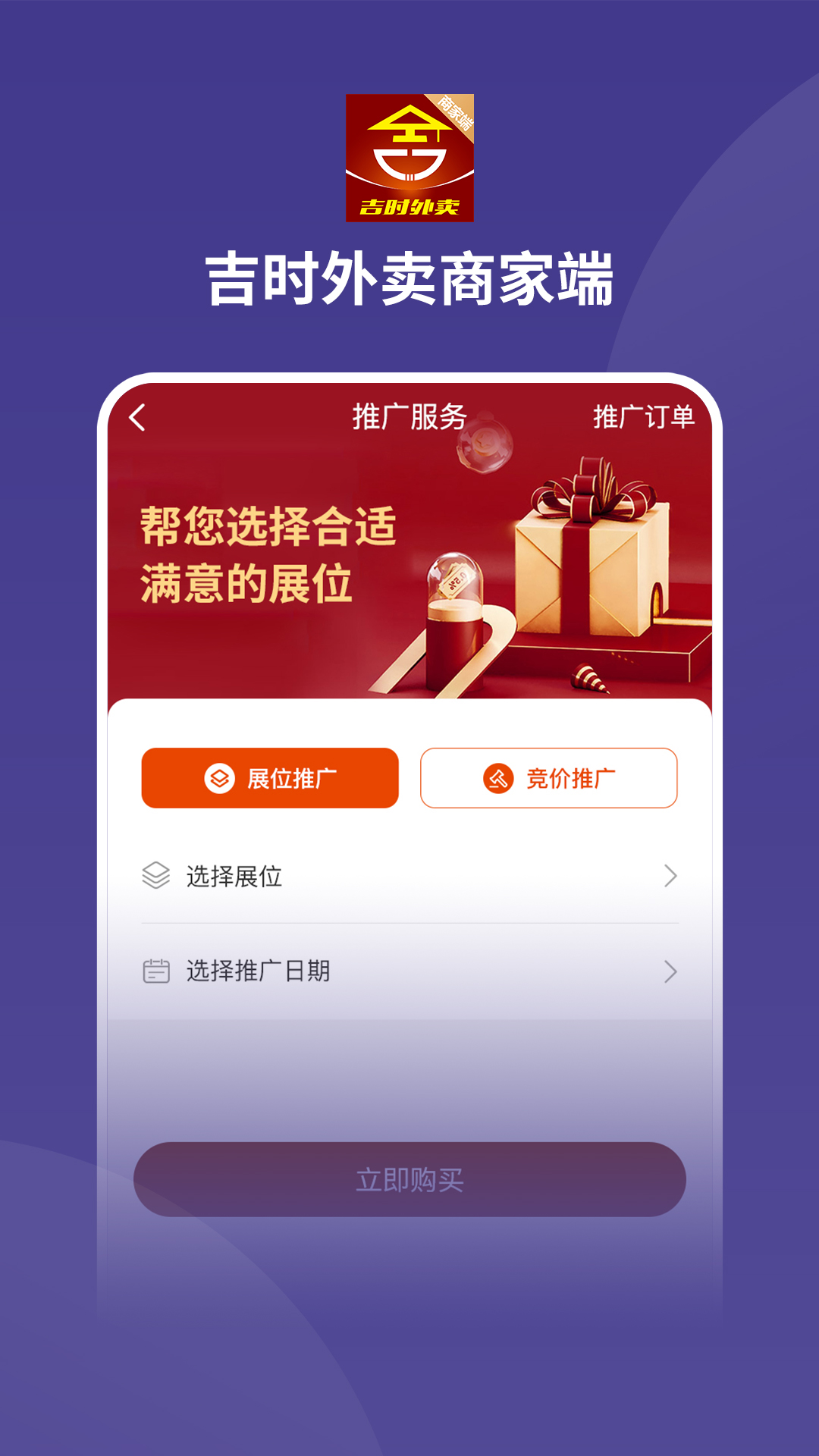
Task: Click the stacked-layers icon in 展位推广 button
Action: tap(218, 777)
